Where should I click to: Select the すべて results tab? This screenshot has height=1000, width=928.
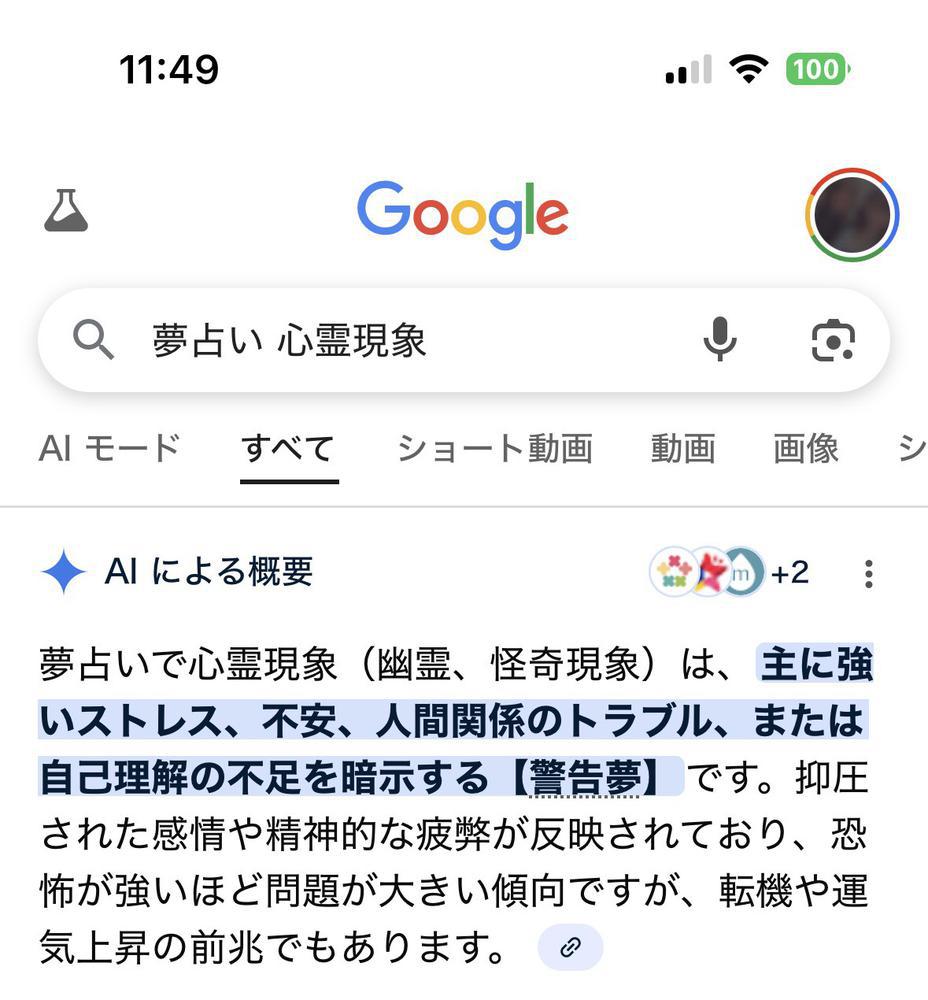(288, 448)
